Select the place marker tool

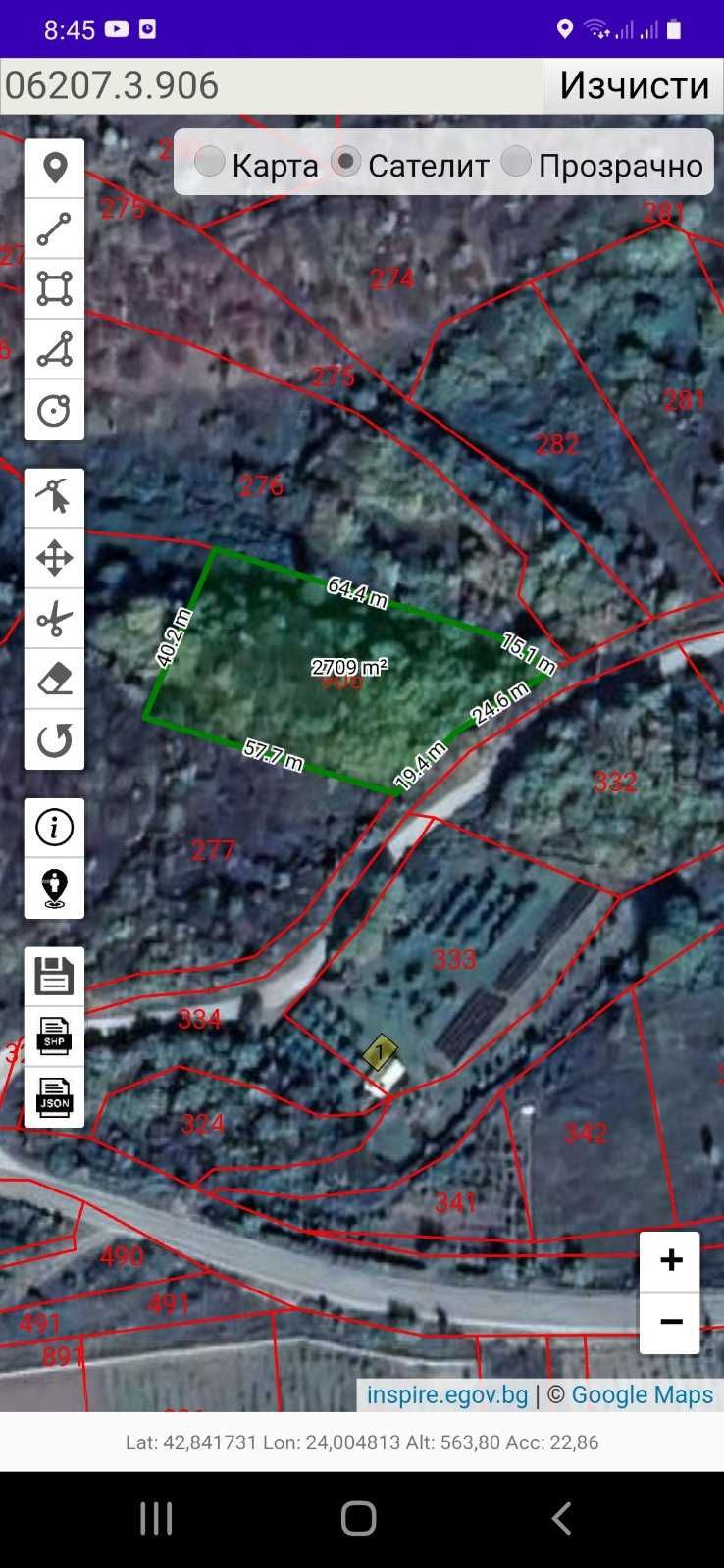tap(54, 169)
